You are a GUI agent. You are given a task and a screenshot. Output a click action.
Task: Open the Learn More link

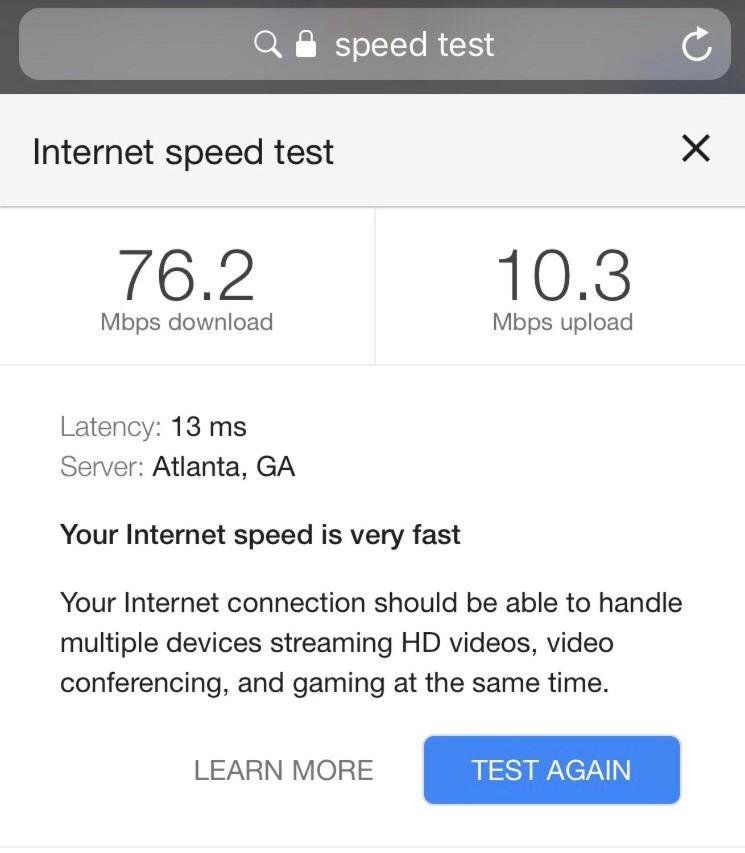[283, 770]
